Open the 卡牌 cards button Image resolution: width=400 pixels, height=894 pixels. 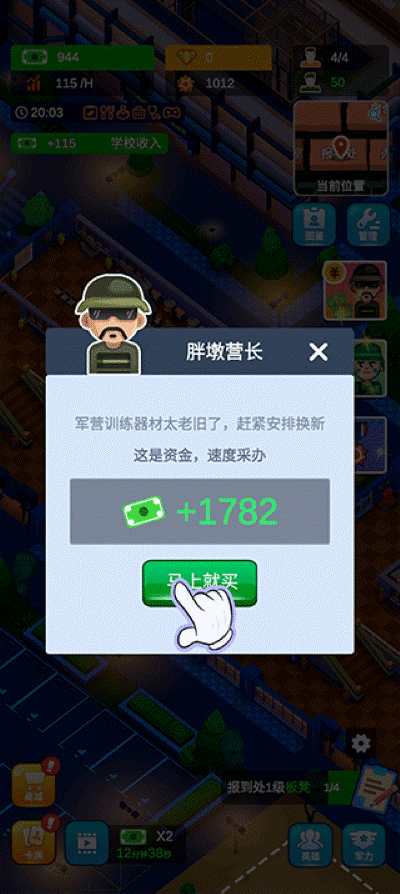(34, 842)
